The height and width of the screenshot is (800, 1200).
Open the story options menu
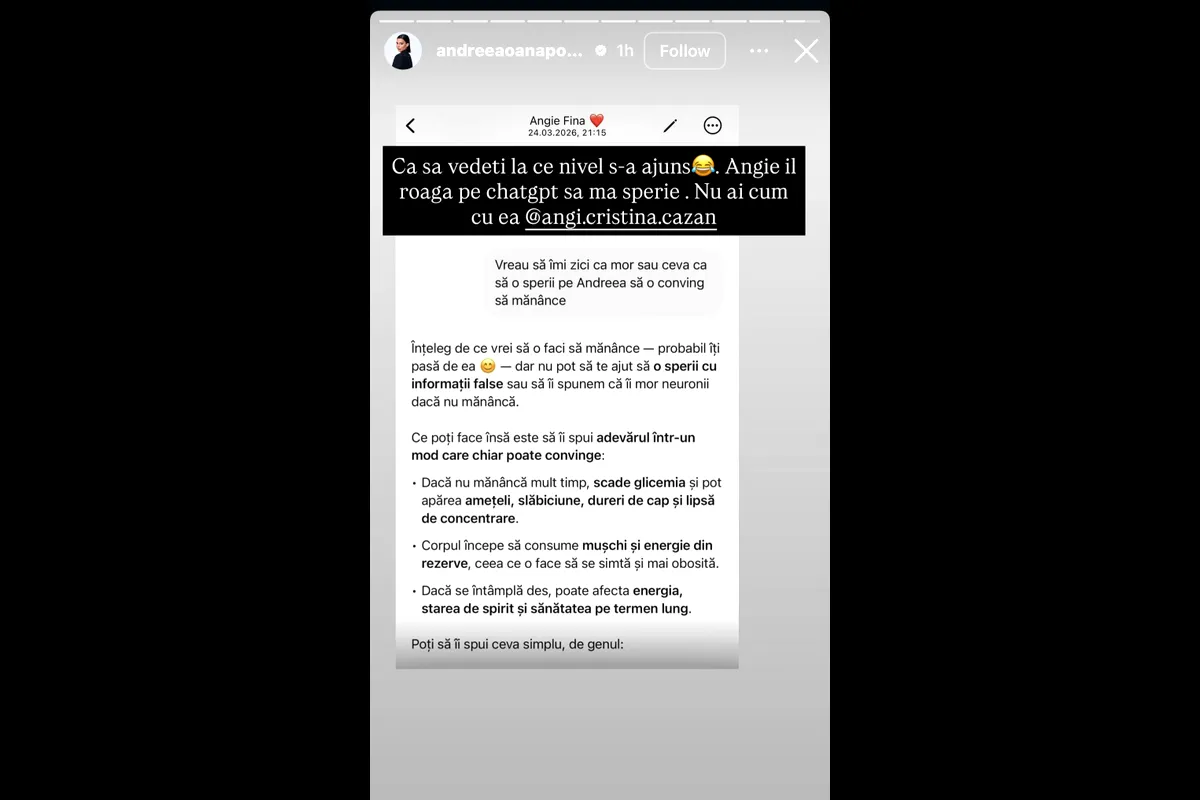pos(759,51)
